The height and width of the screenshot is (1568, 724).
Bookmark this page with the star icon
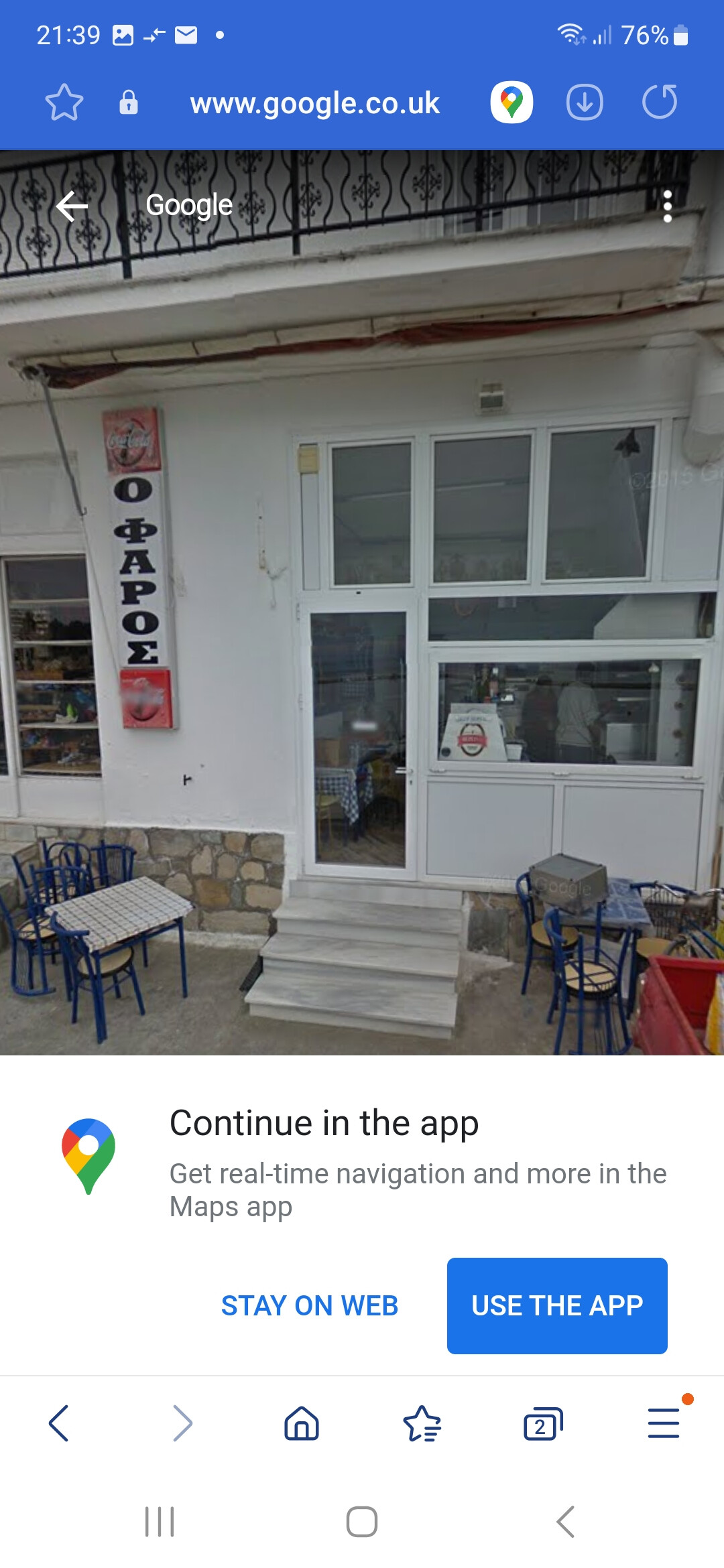pyautogui.click(x=64, y=103)
